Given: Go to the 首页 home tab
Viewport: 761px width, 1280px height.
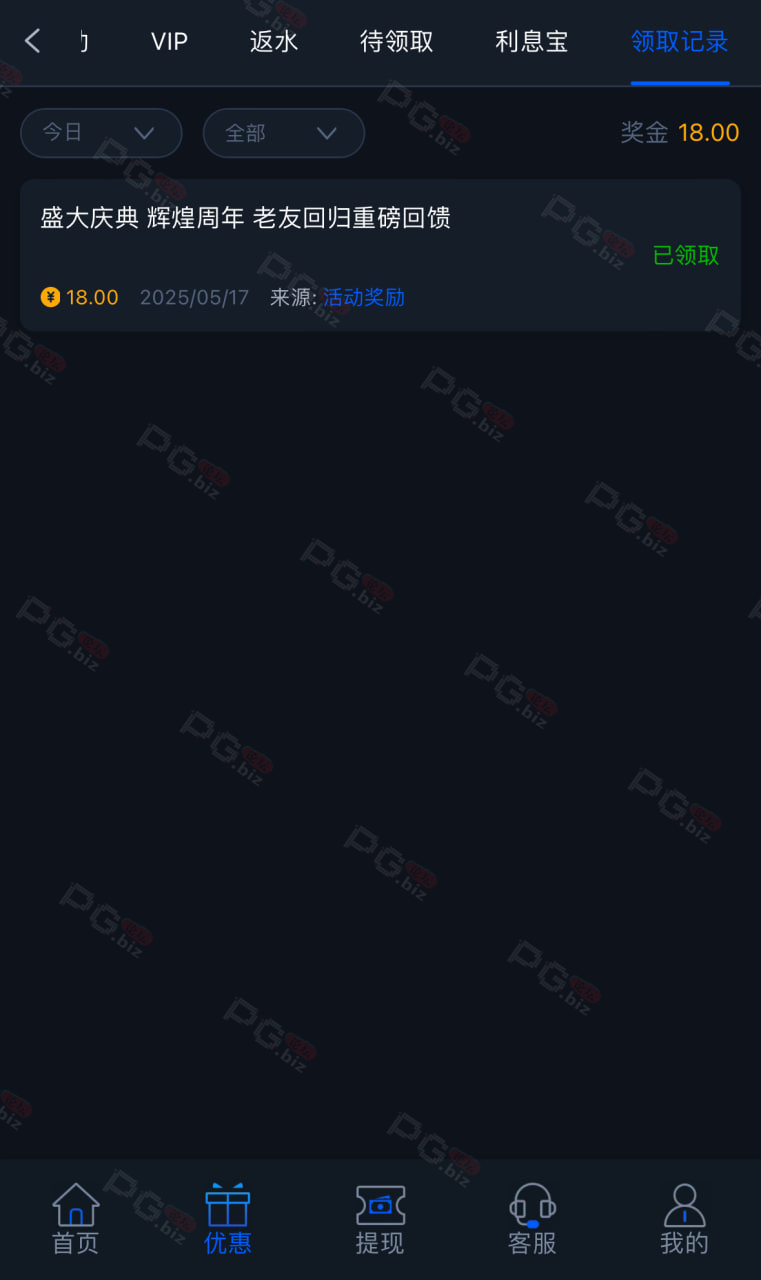Looking at the screenshot, I should pyautogui.click(x=76, y=1219).
